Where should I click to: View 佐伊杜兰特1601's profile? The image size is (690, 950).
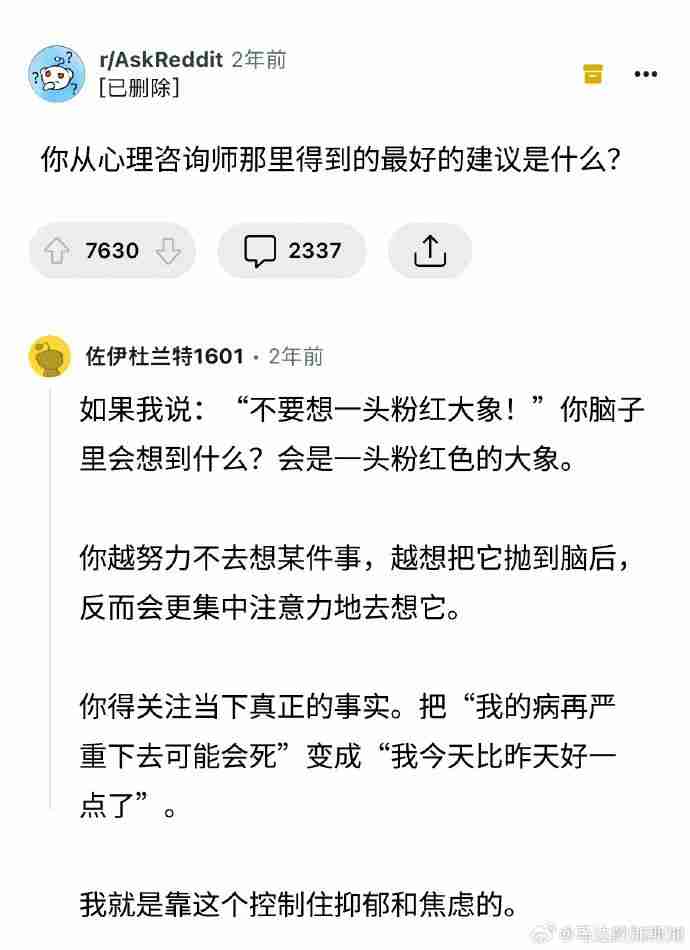[x=164, y=357]
